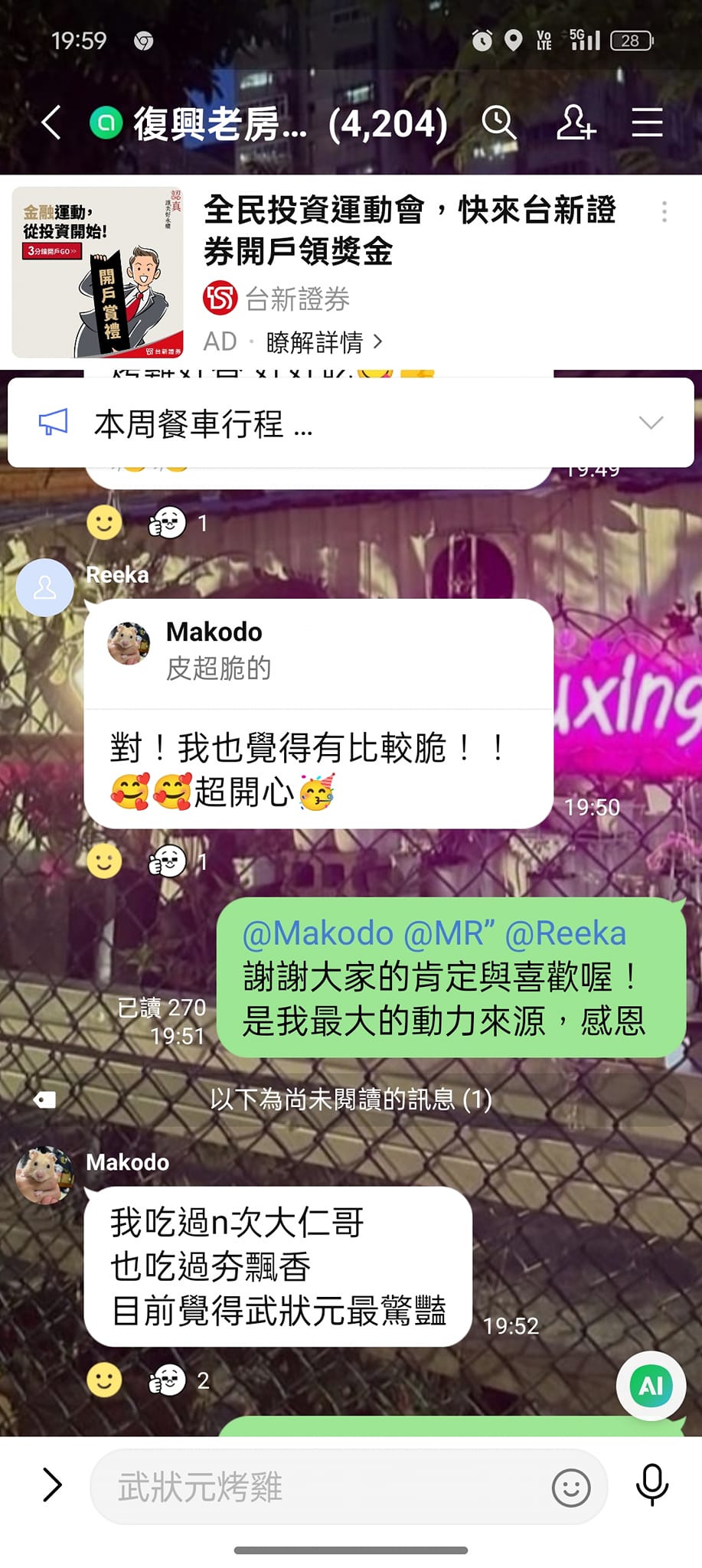React to Makodo's 武狀元最驚豔 message
This screenshot has width=702, height=1568.
tap(105, 1380)
